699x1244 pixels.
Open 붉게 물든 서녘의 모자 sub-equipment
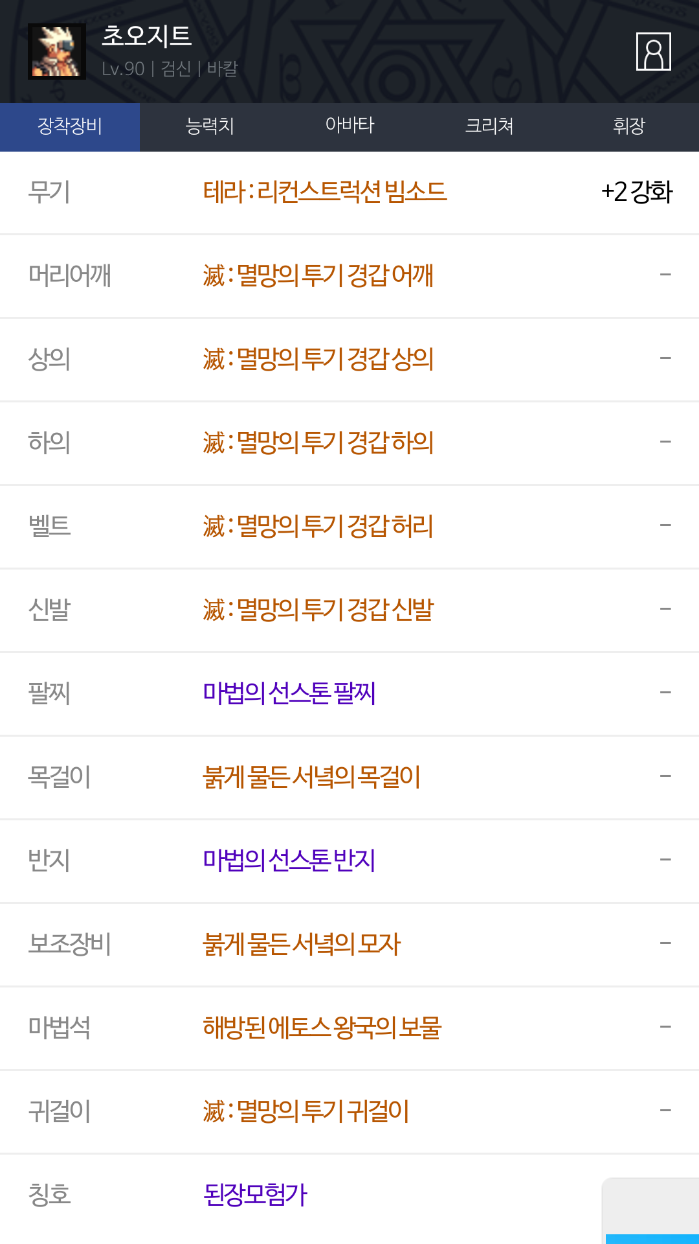pos(301,944)
